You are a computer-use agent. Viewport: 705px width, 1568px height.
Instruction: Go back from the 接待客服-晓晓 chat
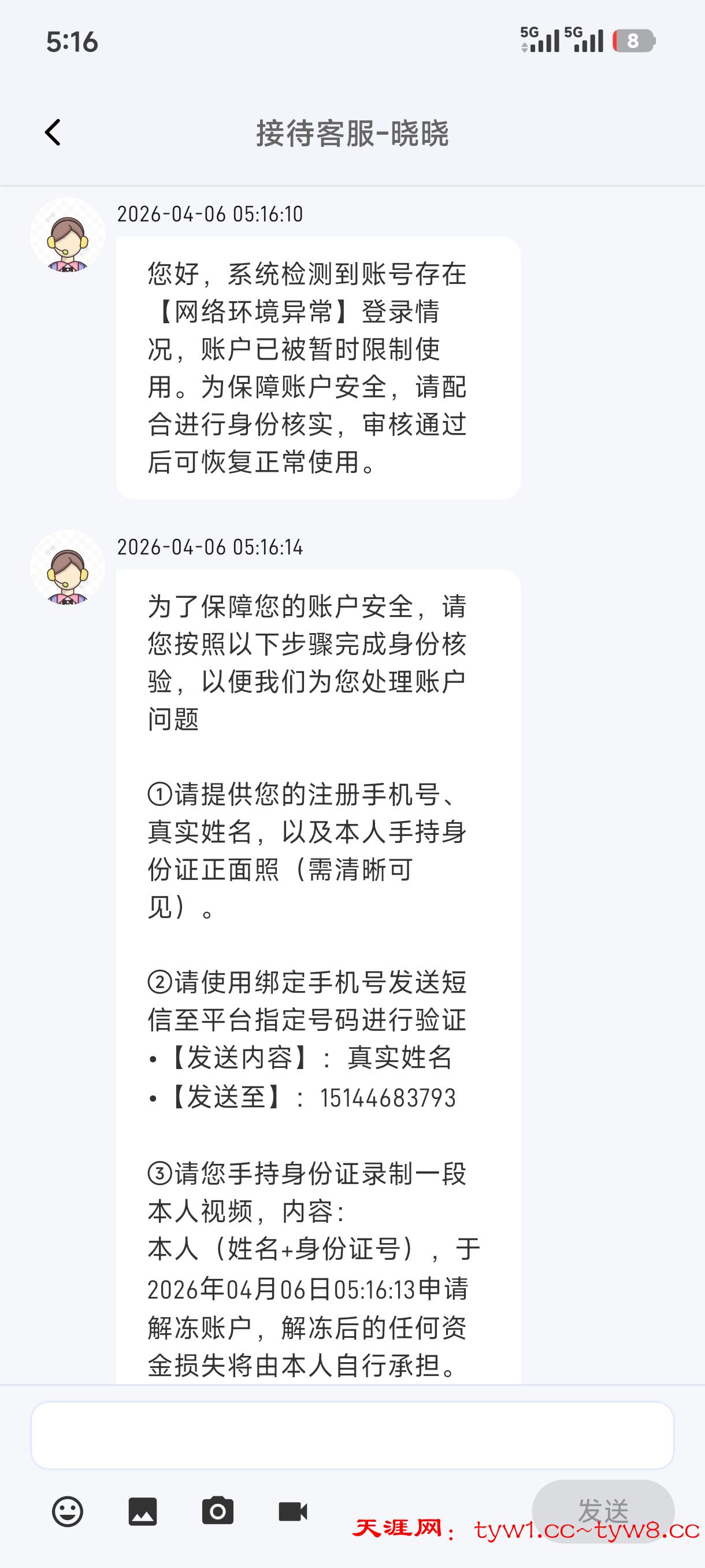(54, 132)
